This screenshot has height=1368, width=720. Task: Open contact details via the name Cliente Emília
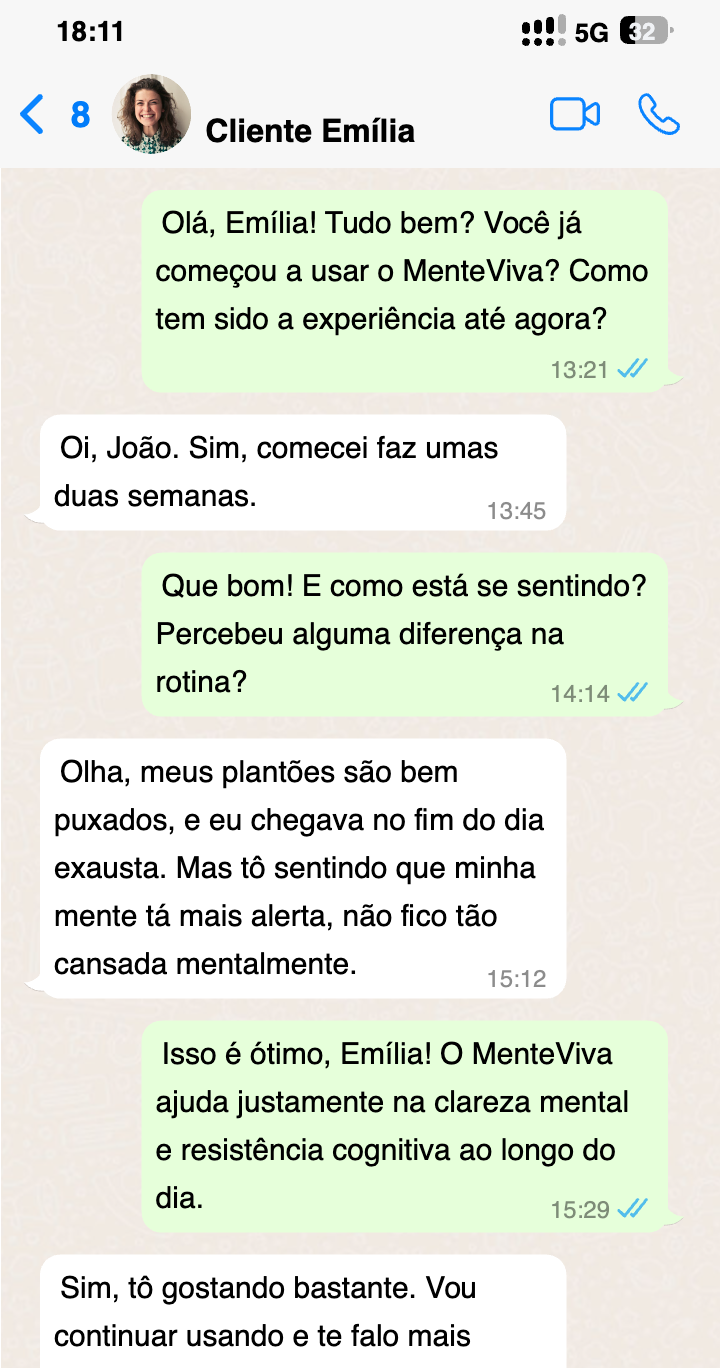(312, 131)
